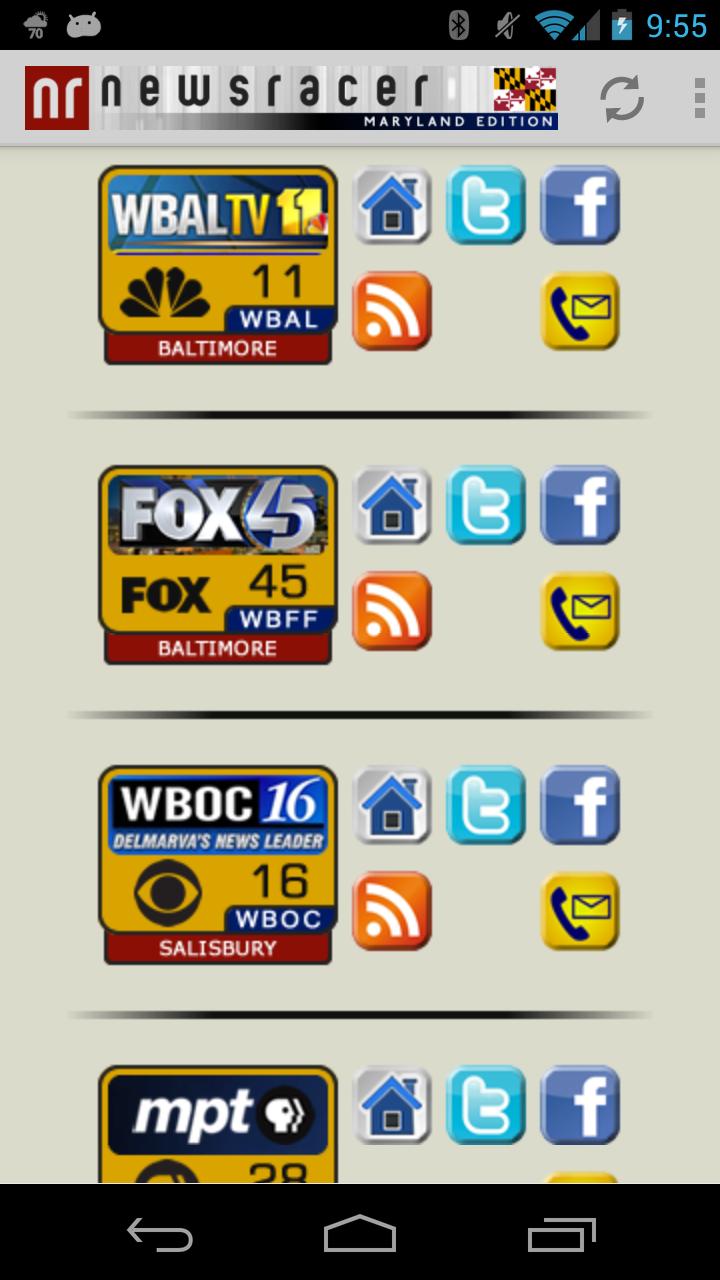Open WBAL's RSS feed
The height and width of the screenshot is (1280, 720).
(x=392, y=311)
